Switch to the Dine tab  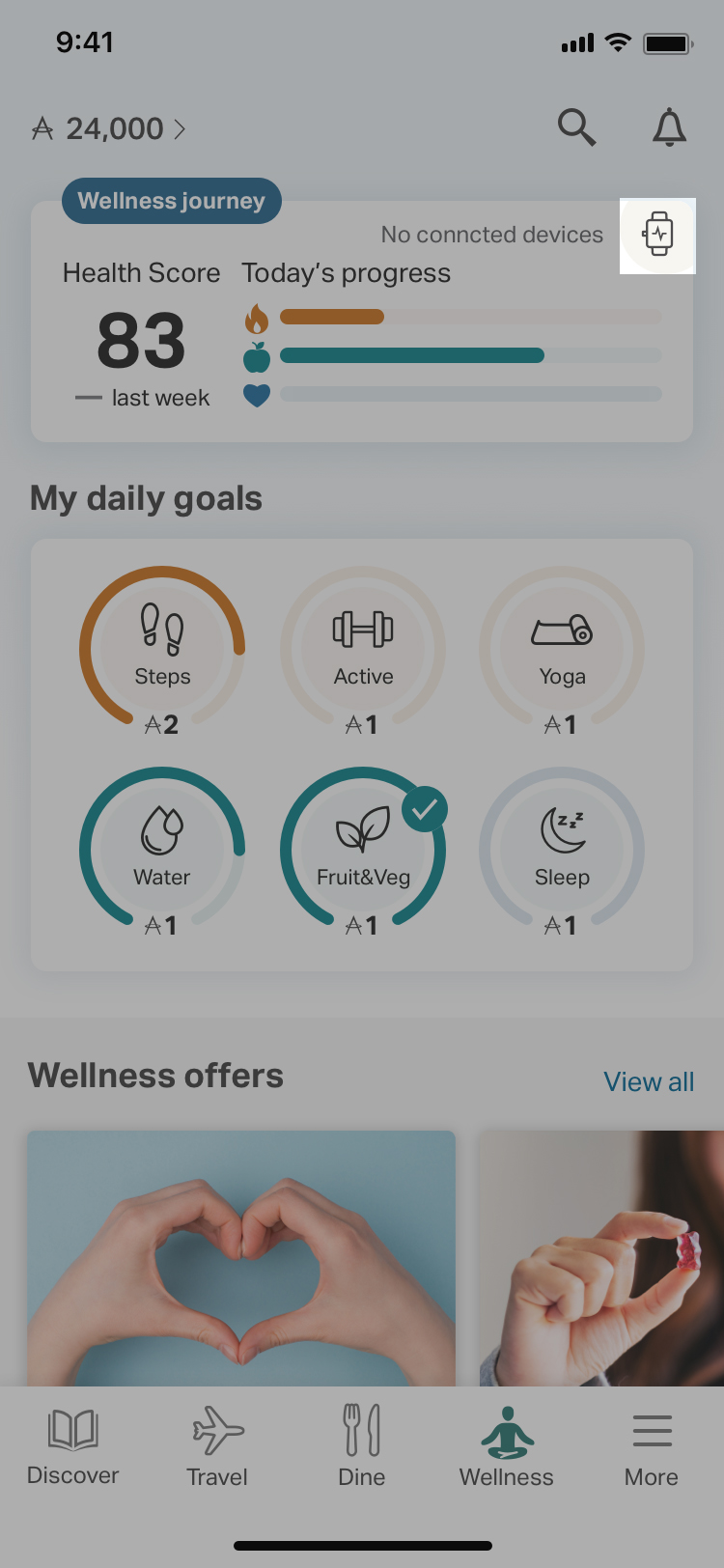[x=362, y=1446]
